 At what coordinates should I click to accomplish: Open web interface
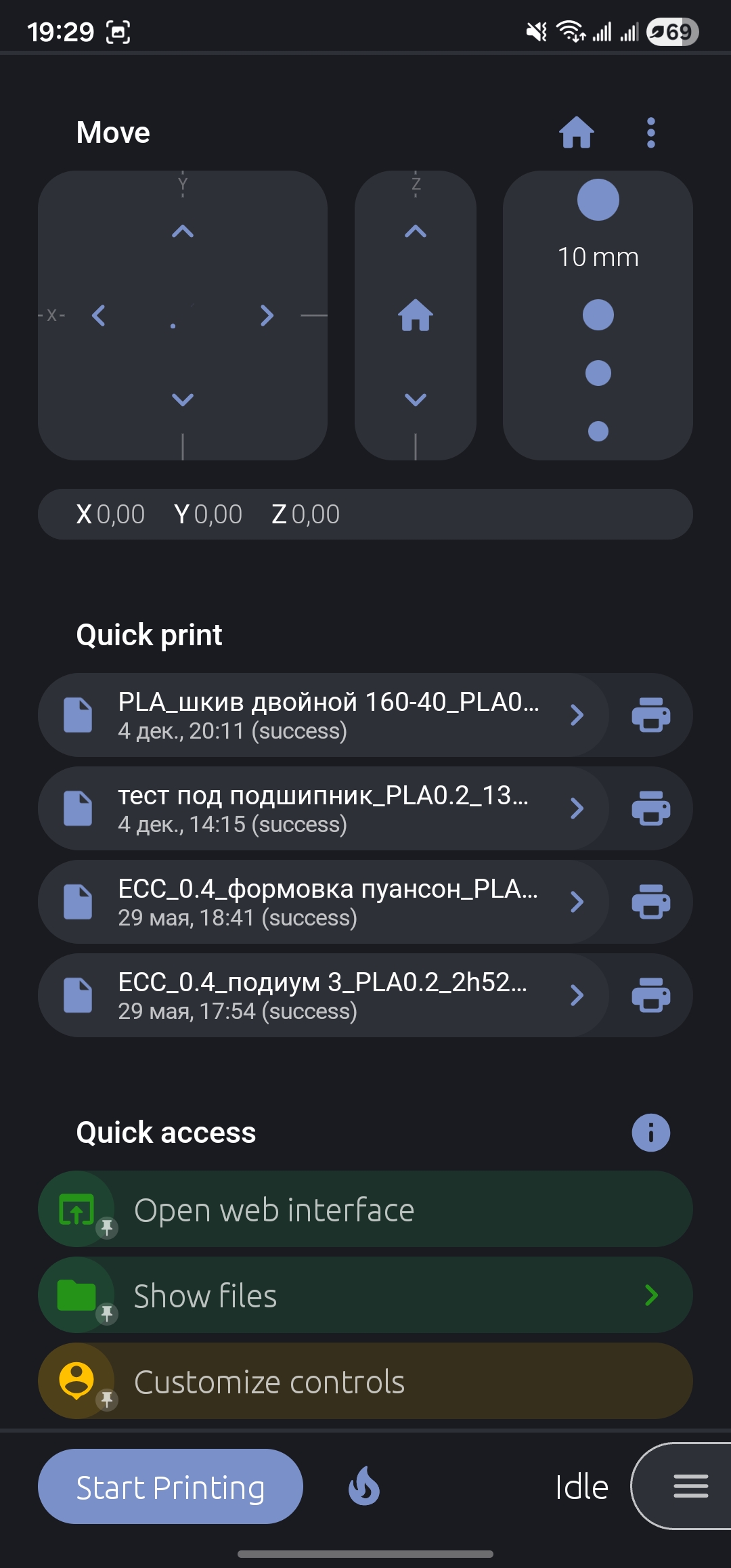[365, 1210]
